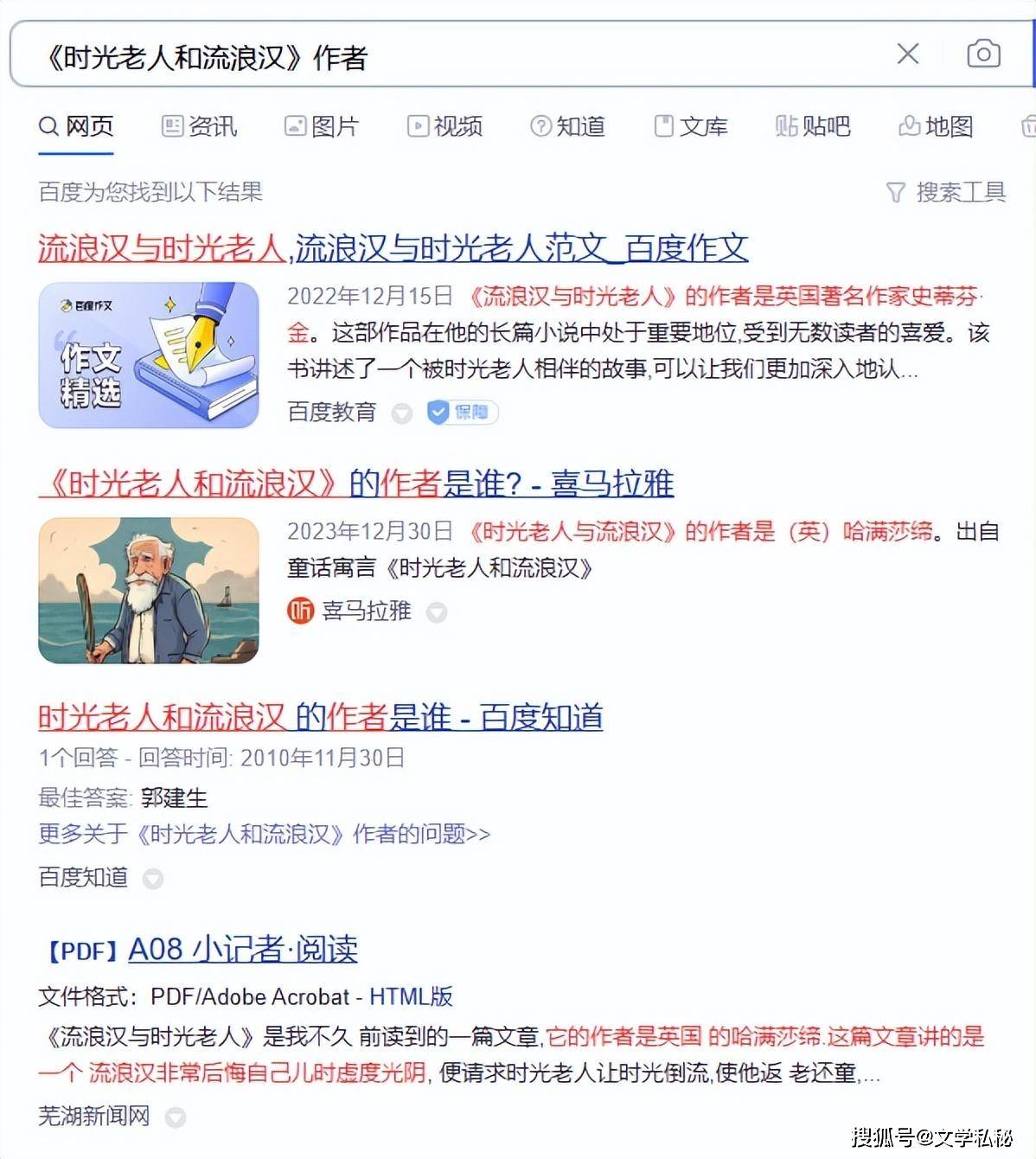
Task: Switch to the 贴吧 tab
Action: (x=813, y=127)
